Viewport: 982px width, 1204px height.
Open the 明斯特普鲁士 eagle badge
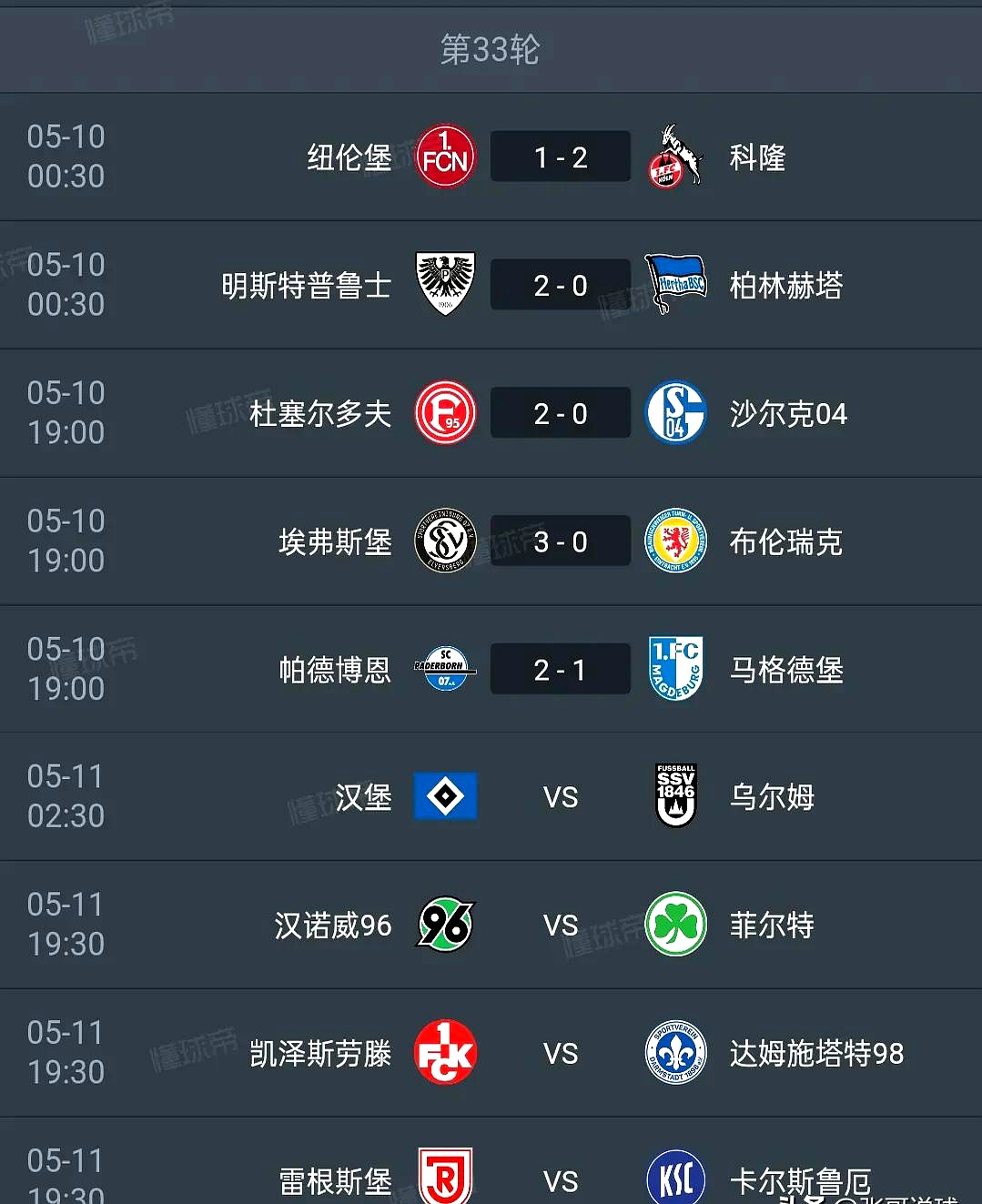coord(445,284)
